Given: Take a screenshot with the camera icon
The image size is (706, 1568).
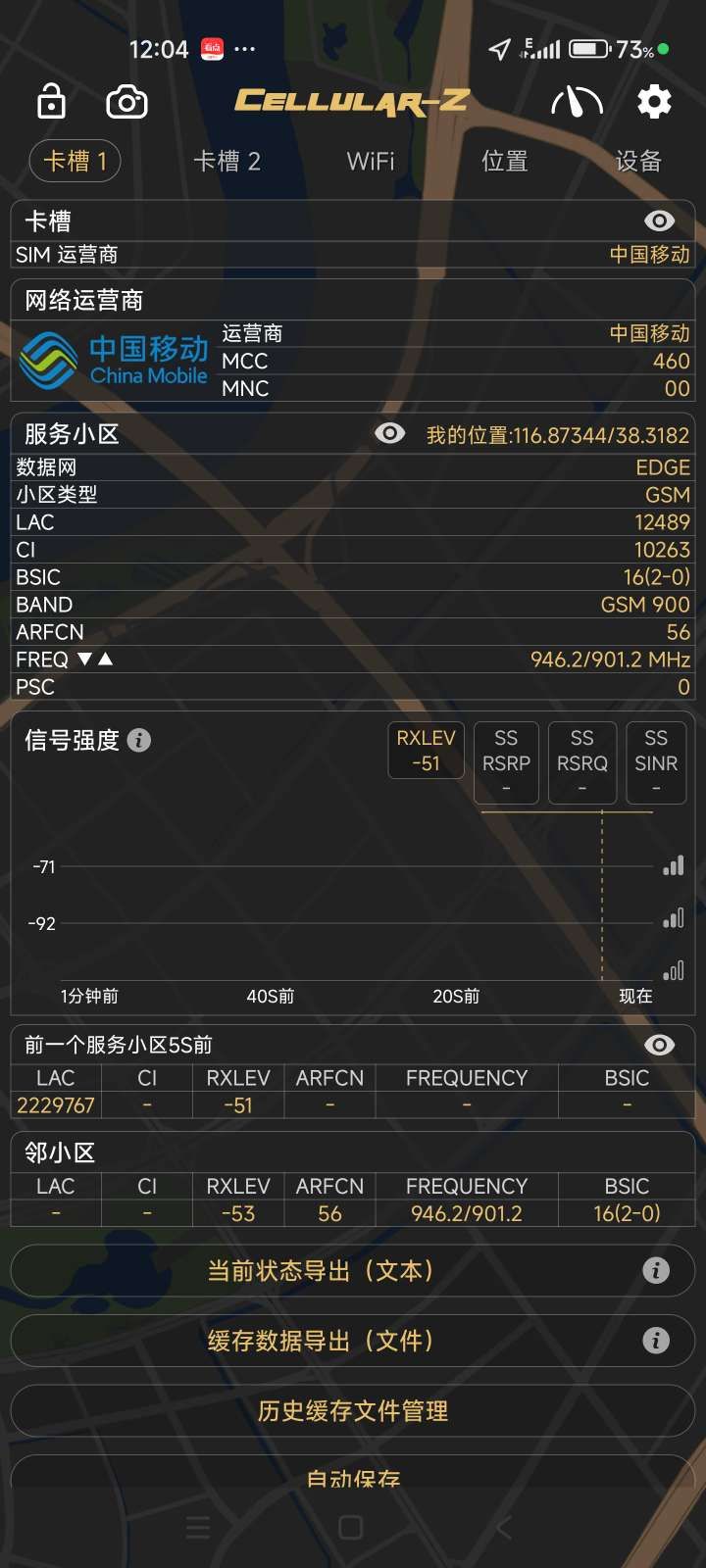Looking at the screenshot, I should click(x=126, y=101).
